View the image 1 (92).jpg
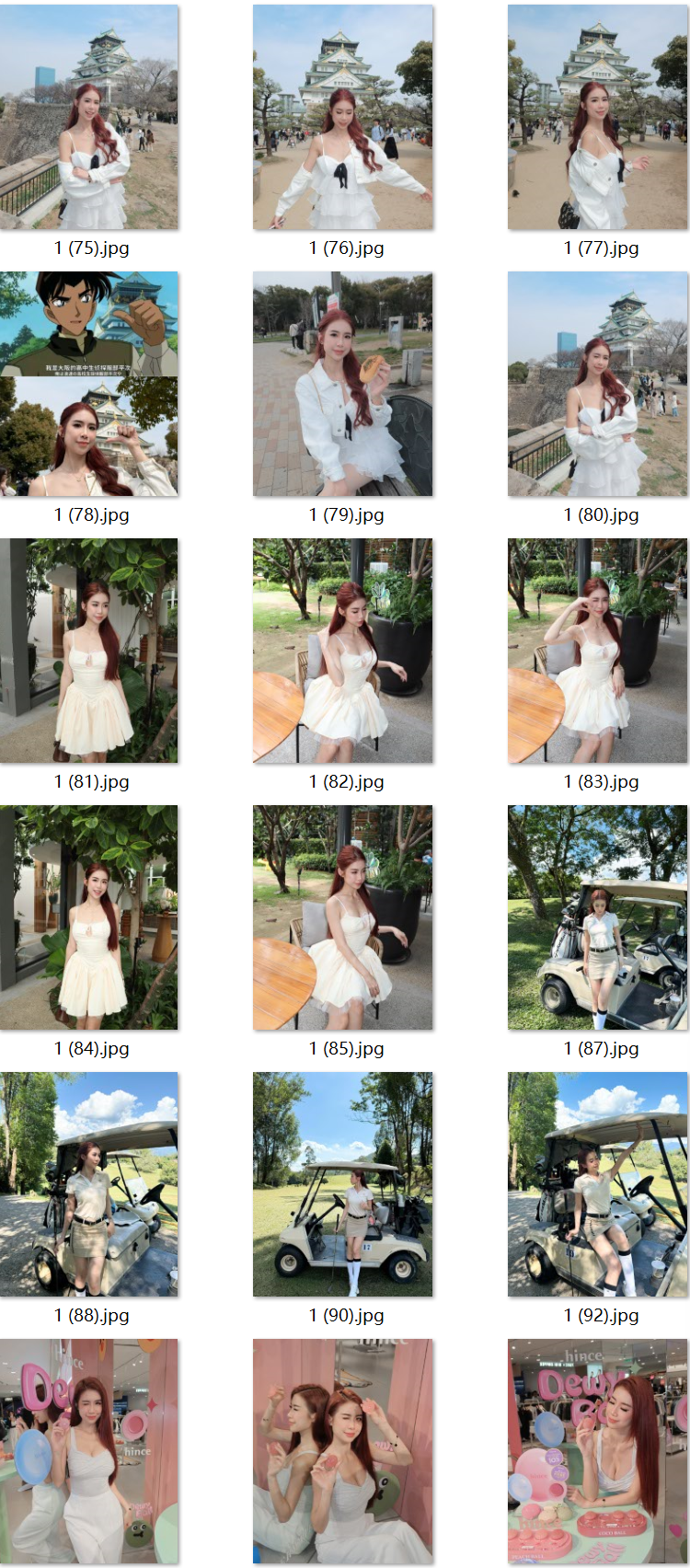The width and height of the screenshot is (690, 1568). (x=598, y=1184)
